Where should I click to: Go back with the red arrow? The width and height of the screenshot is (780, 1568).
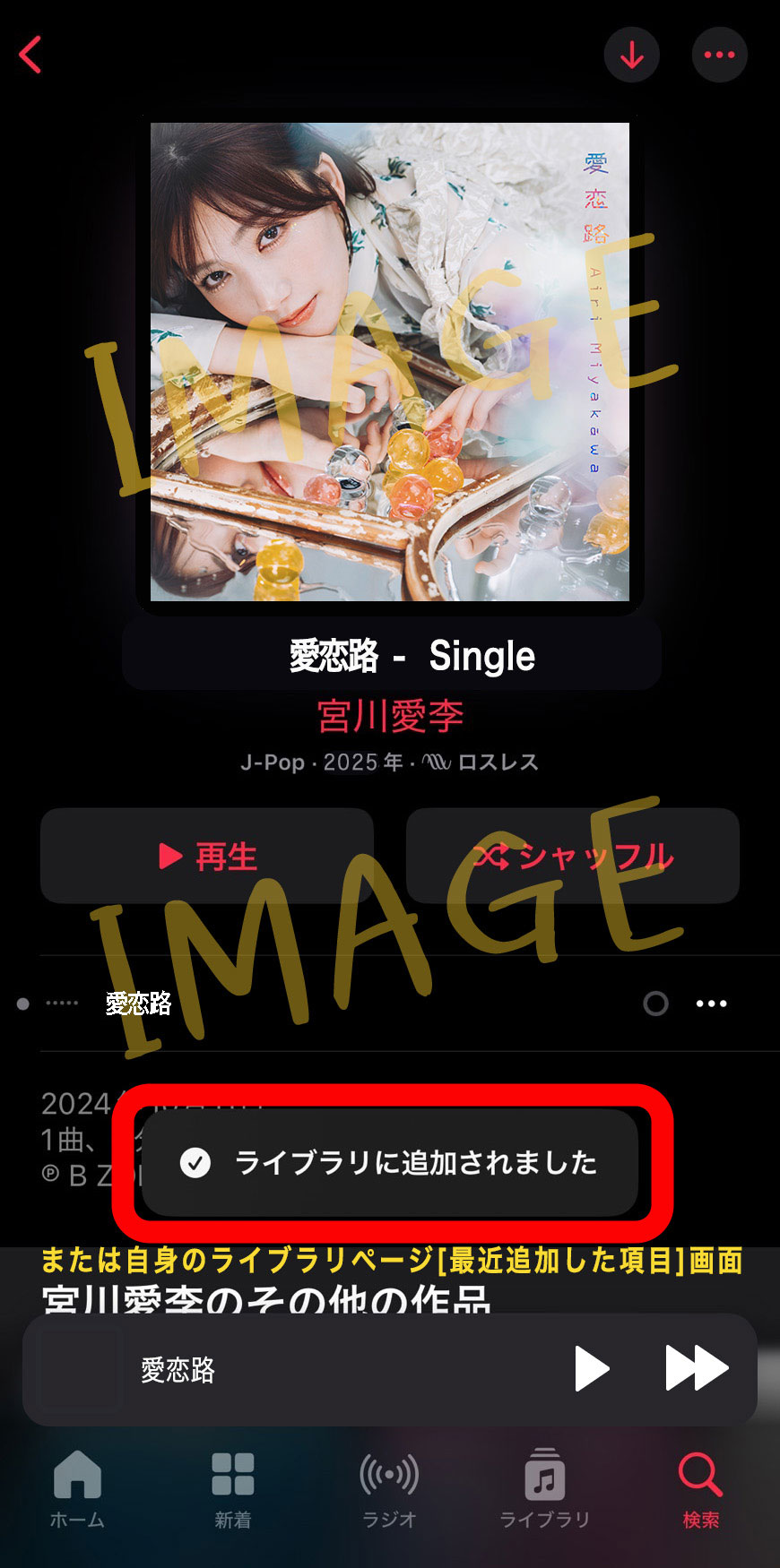(30, 55)
